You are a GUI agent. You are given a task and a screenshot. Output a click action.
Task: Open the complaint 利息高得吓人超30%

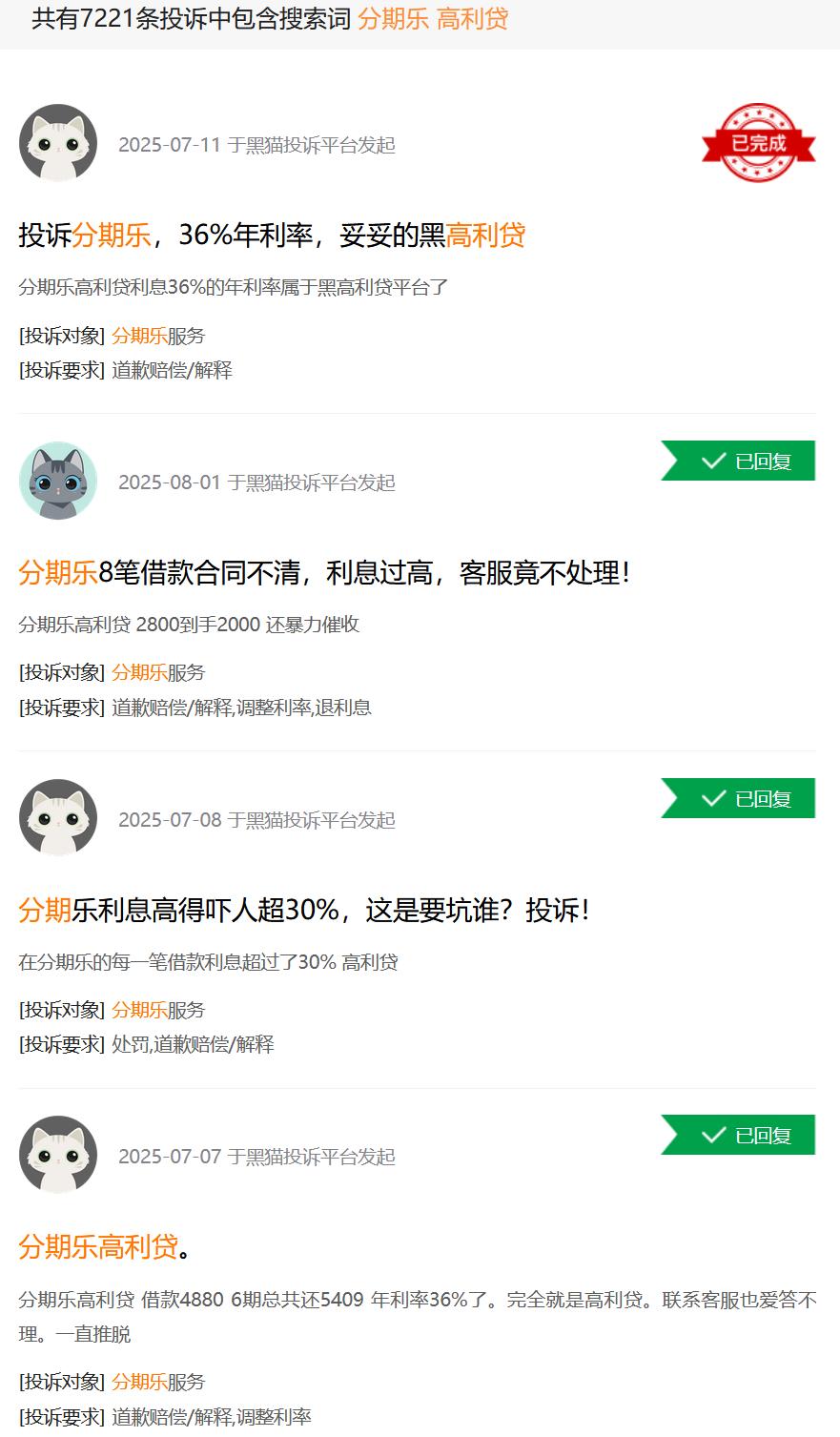click(x=304, y=910)
